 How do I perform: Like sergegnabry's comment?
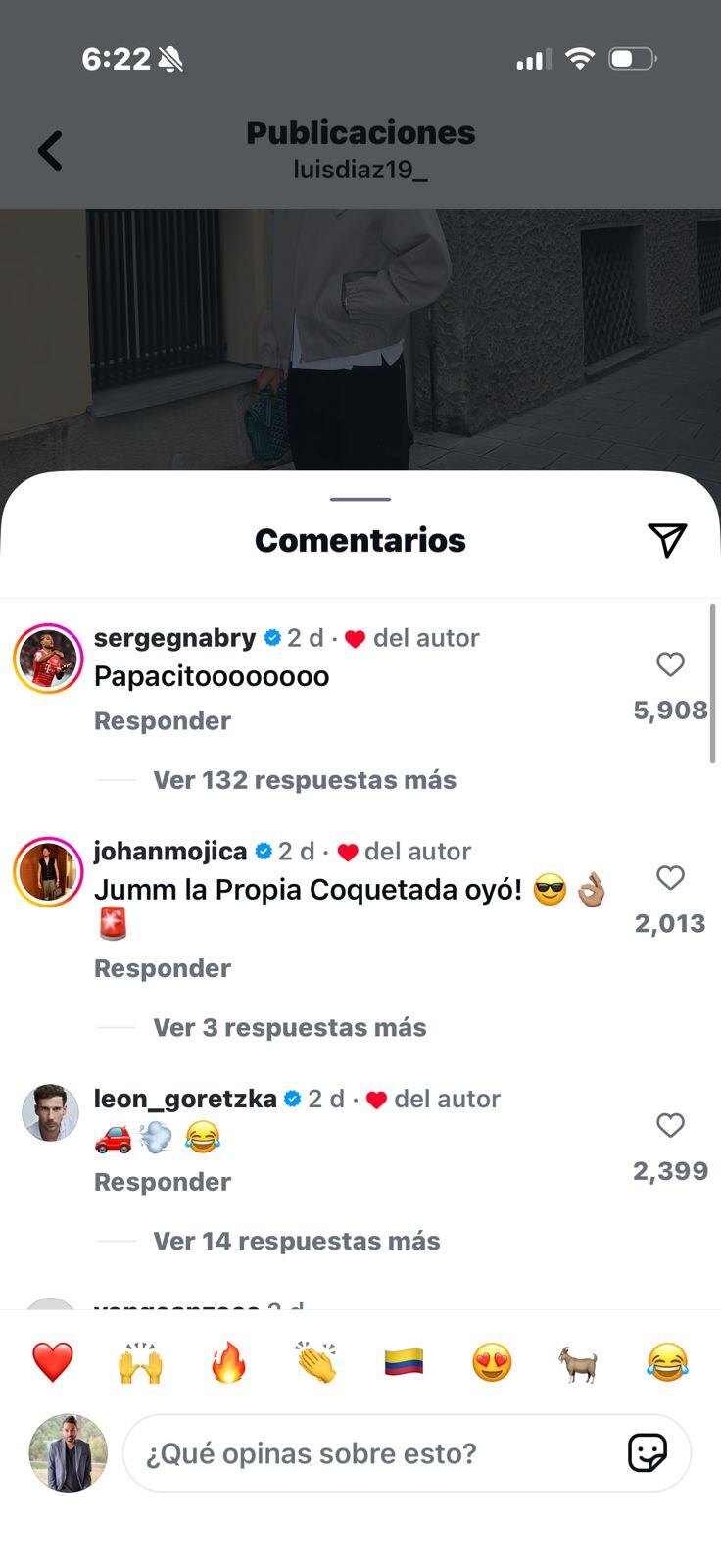tap(670, 664)
